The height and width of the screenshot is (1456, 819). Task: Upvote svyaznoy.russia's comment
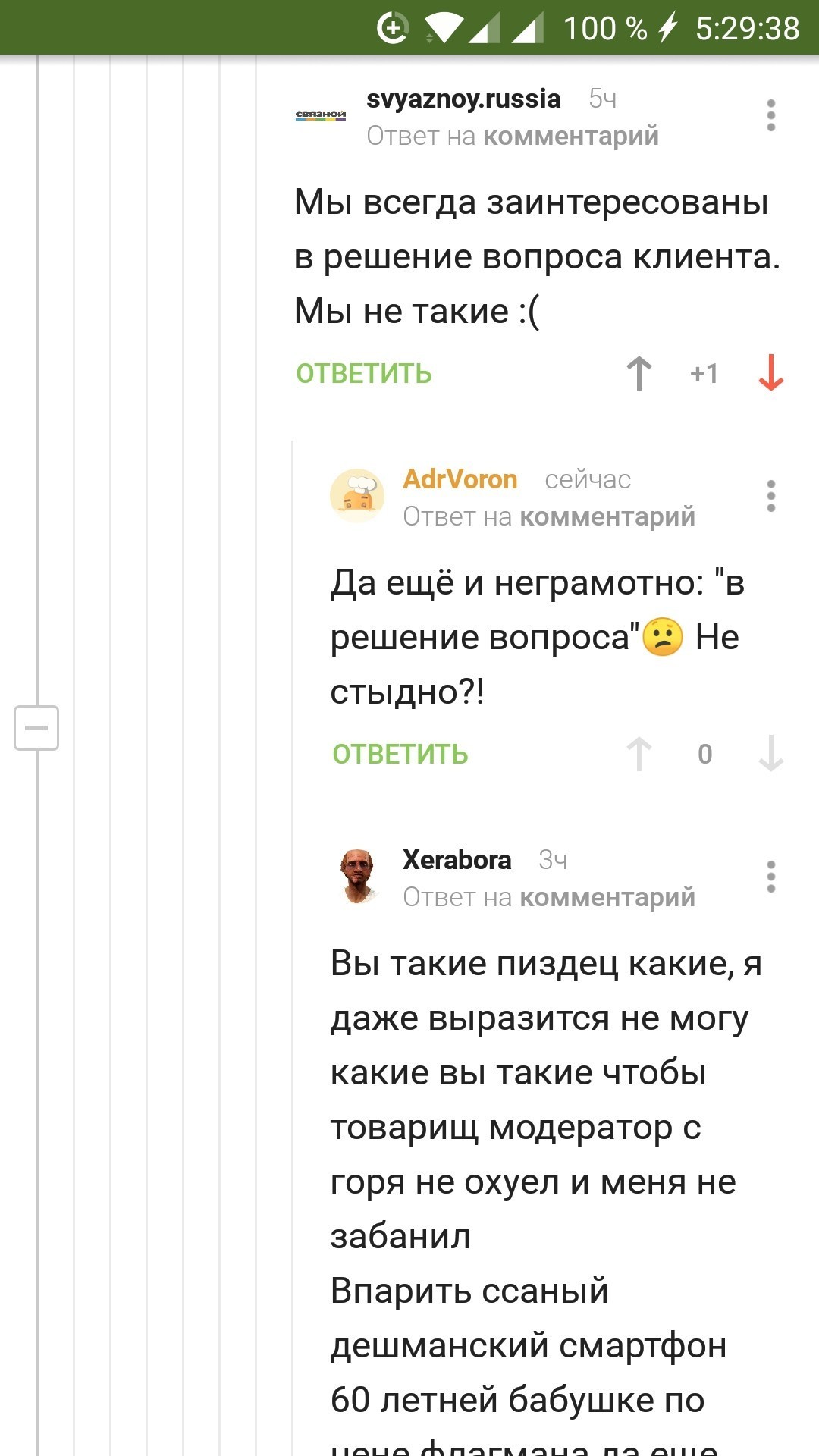[x=639, y=373]
